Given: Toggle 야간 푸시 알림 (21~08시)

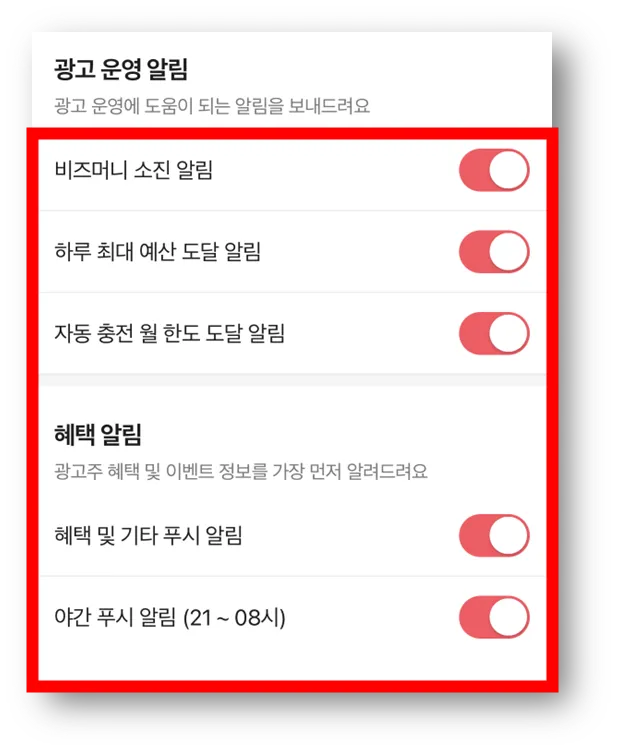Looking at the screenshot, I should (493, 618).
